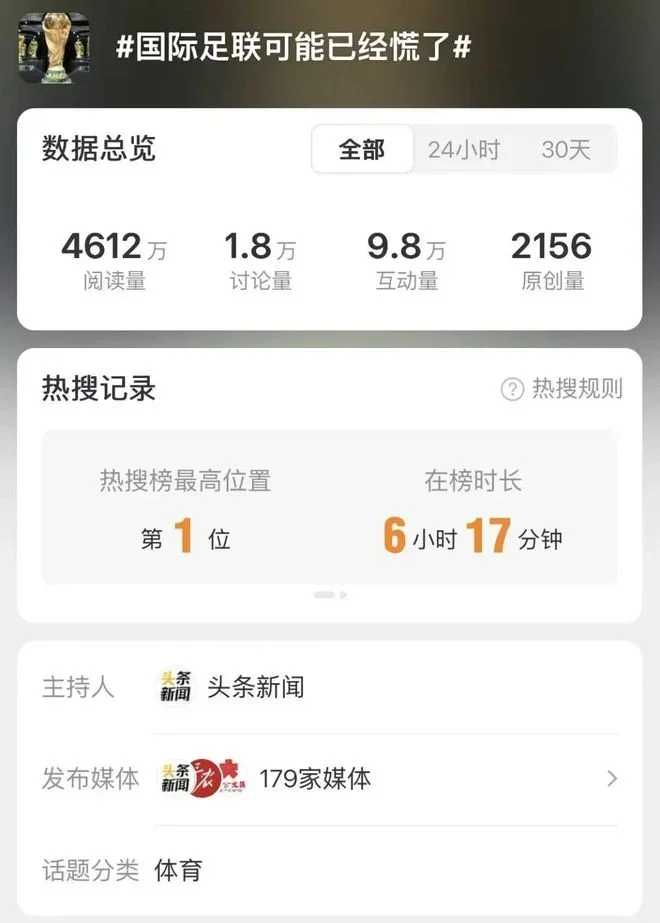Switch to the 30天 tab
The image size is (660, 923).
pyautogui.click(x=566, y=150)
